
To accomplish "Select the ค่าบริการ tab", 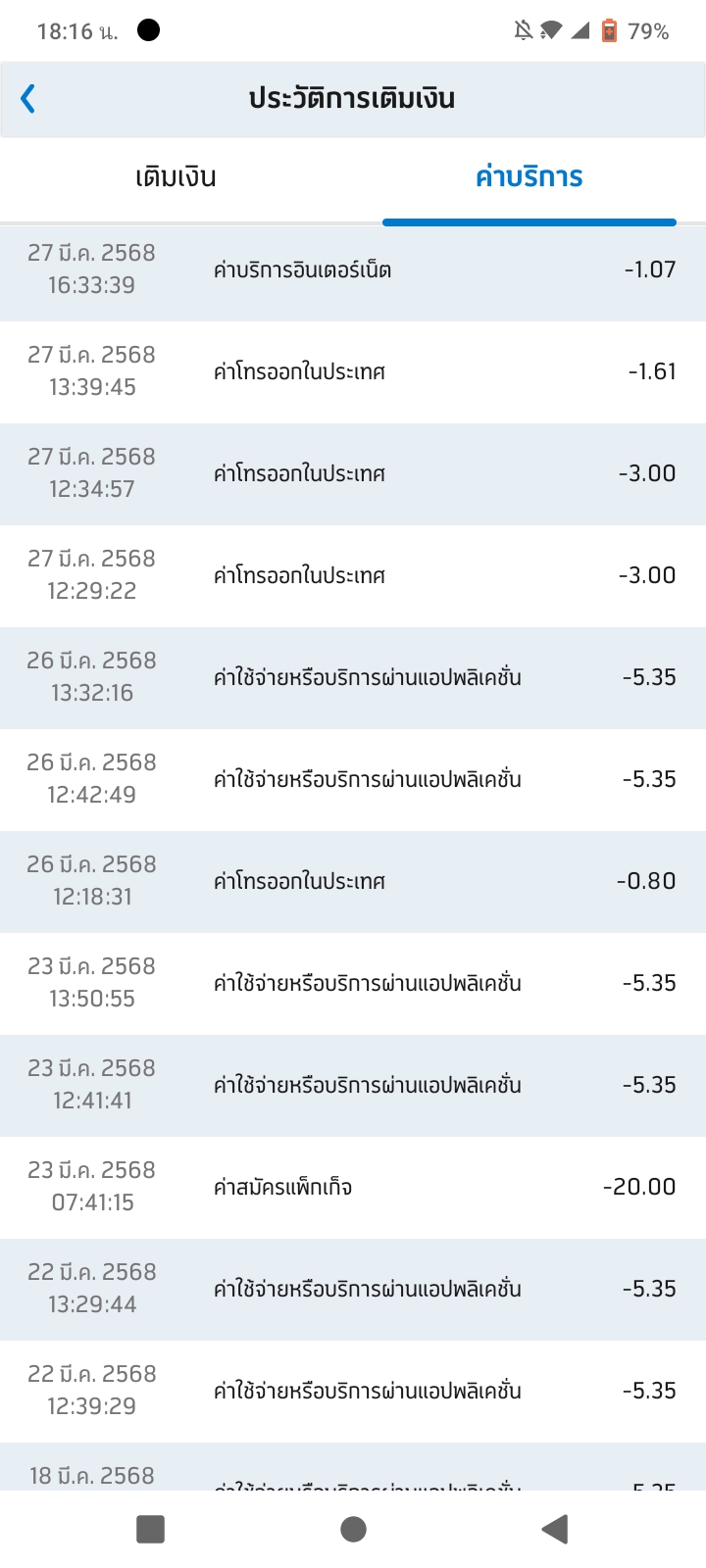I will point(529,177).
